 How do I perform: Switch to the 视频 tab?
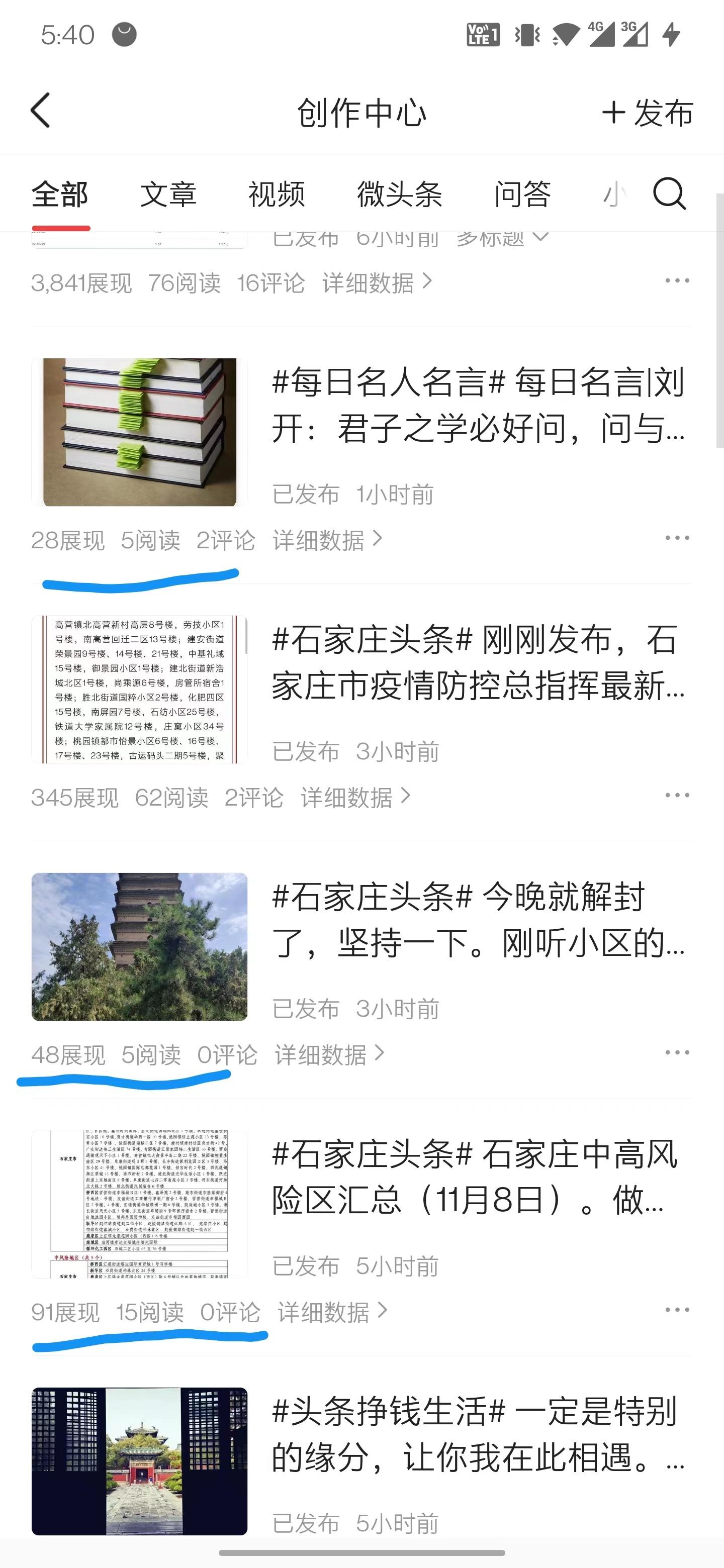click(277, 195)
